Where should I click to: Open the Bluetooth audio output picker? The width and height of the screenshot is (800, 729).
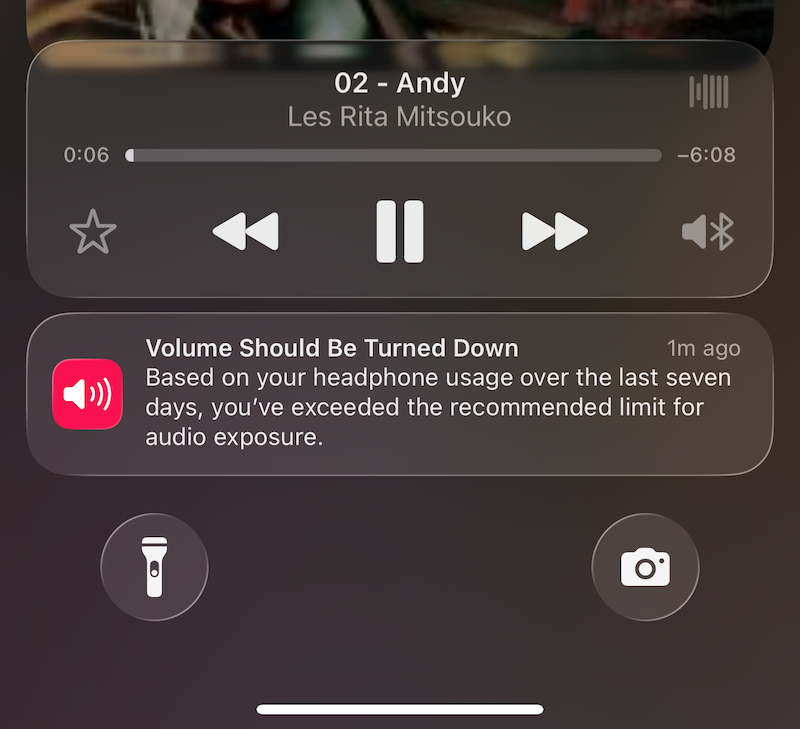coord(708,233)
